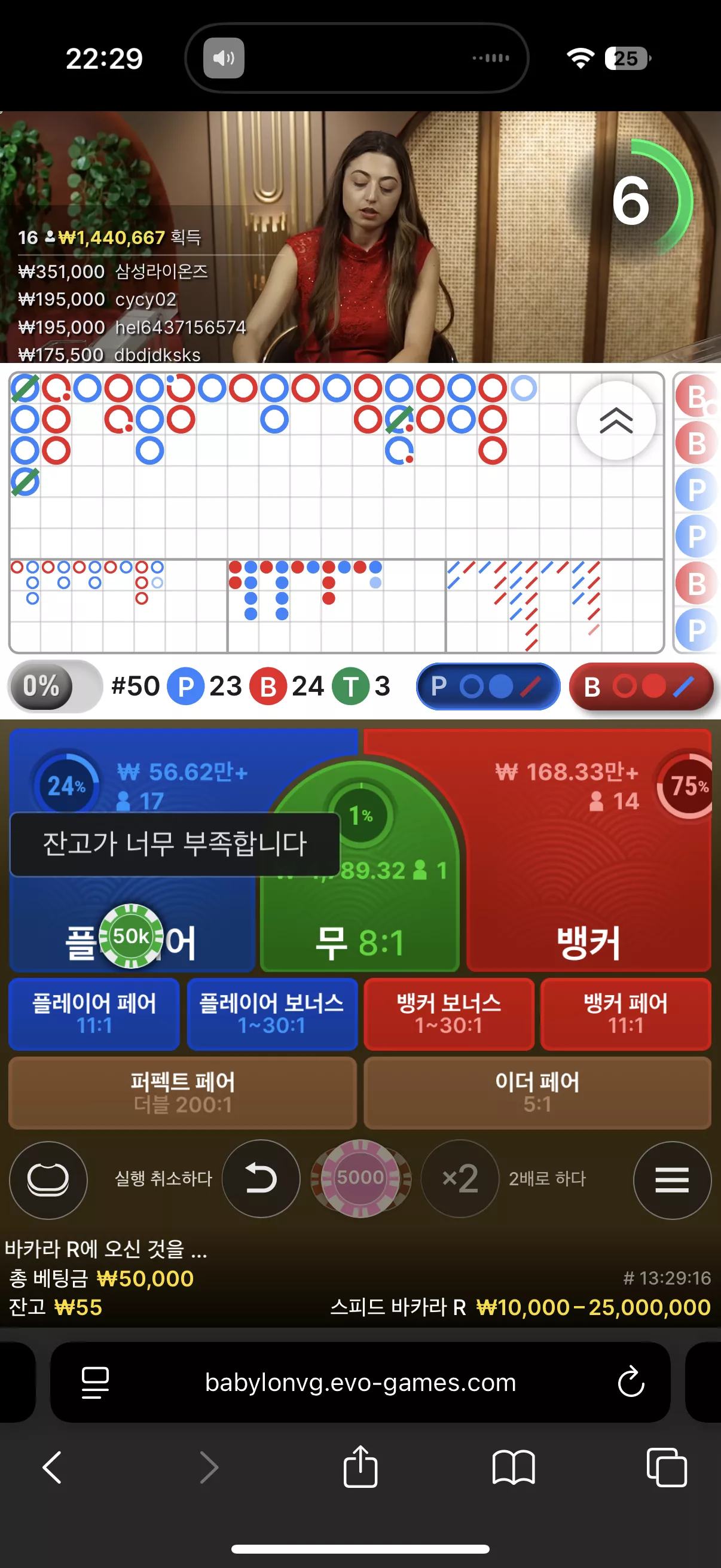Go back in Safari browser
Viewport: 721px width, 1568px height.
53,1468
